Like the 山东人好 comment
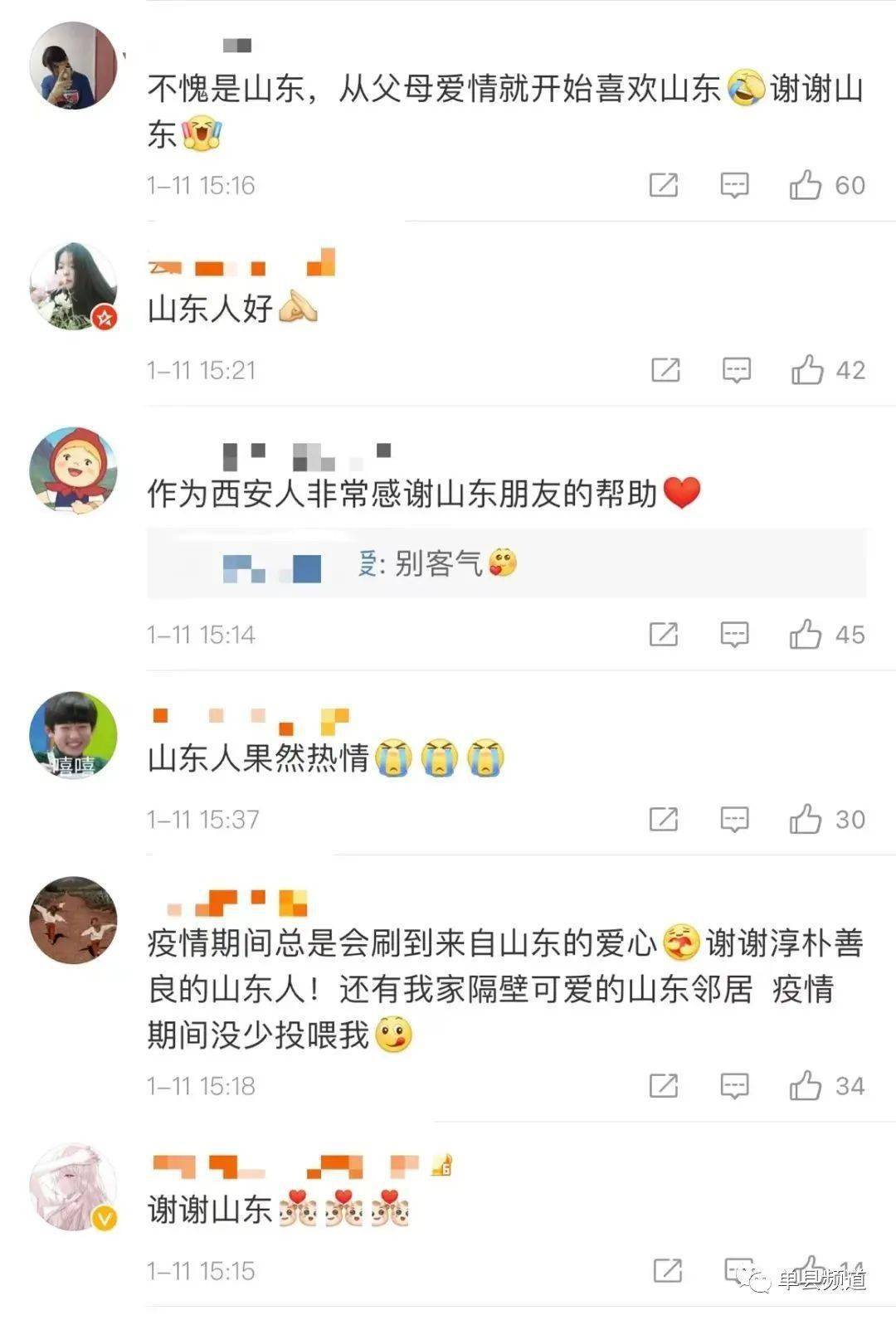 coord(806,370)
